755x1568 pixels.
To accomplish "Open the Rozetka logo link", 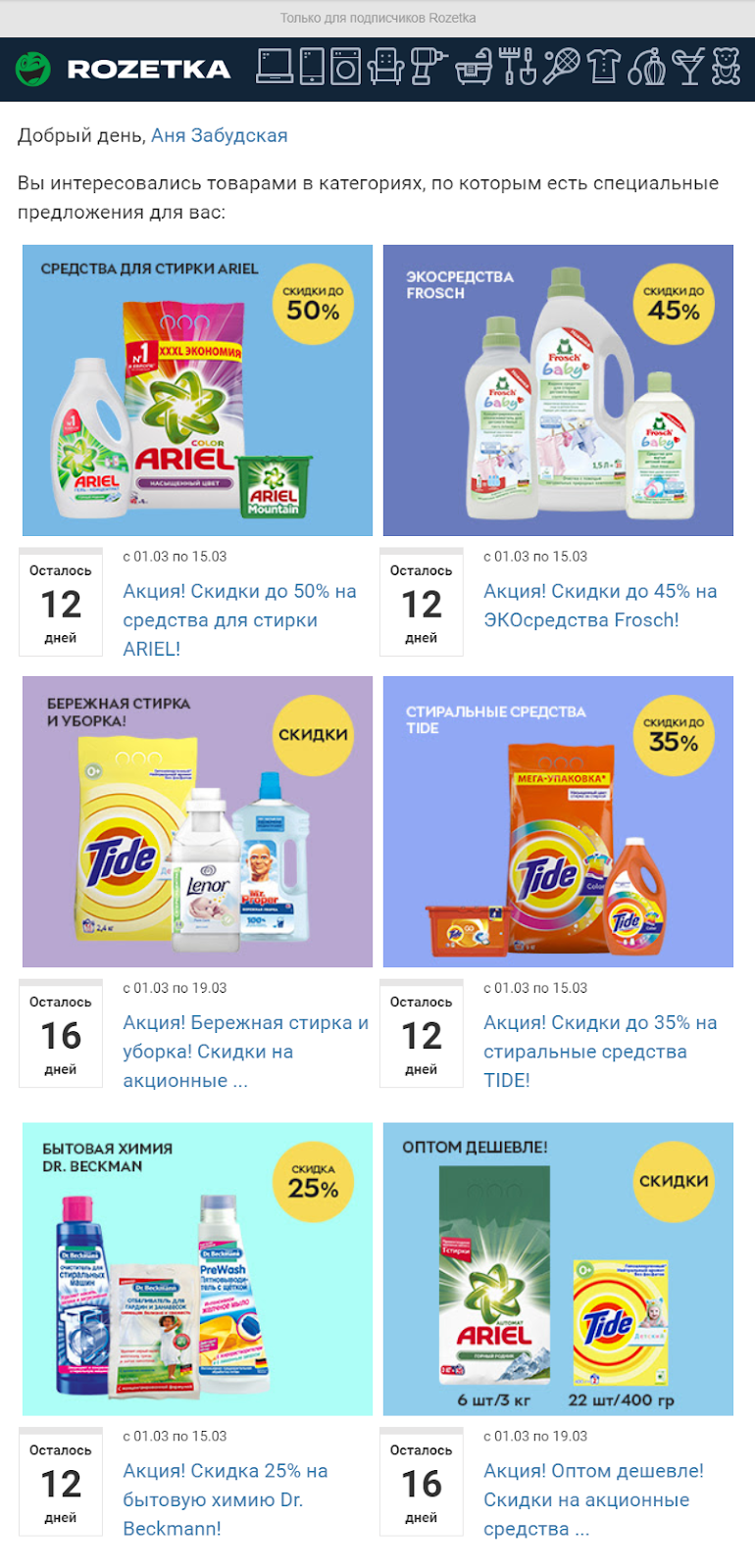I will (124, 69).
